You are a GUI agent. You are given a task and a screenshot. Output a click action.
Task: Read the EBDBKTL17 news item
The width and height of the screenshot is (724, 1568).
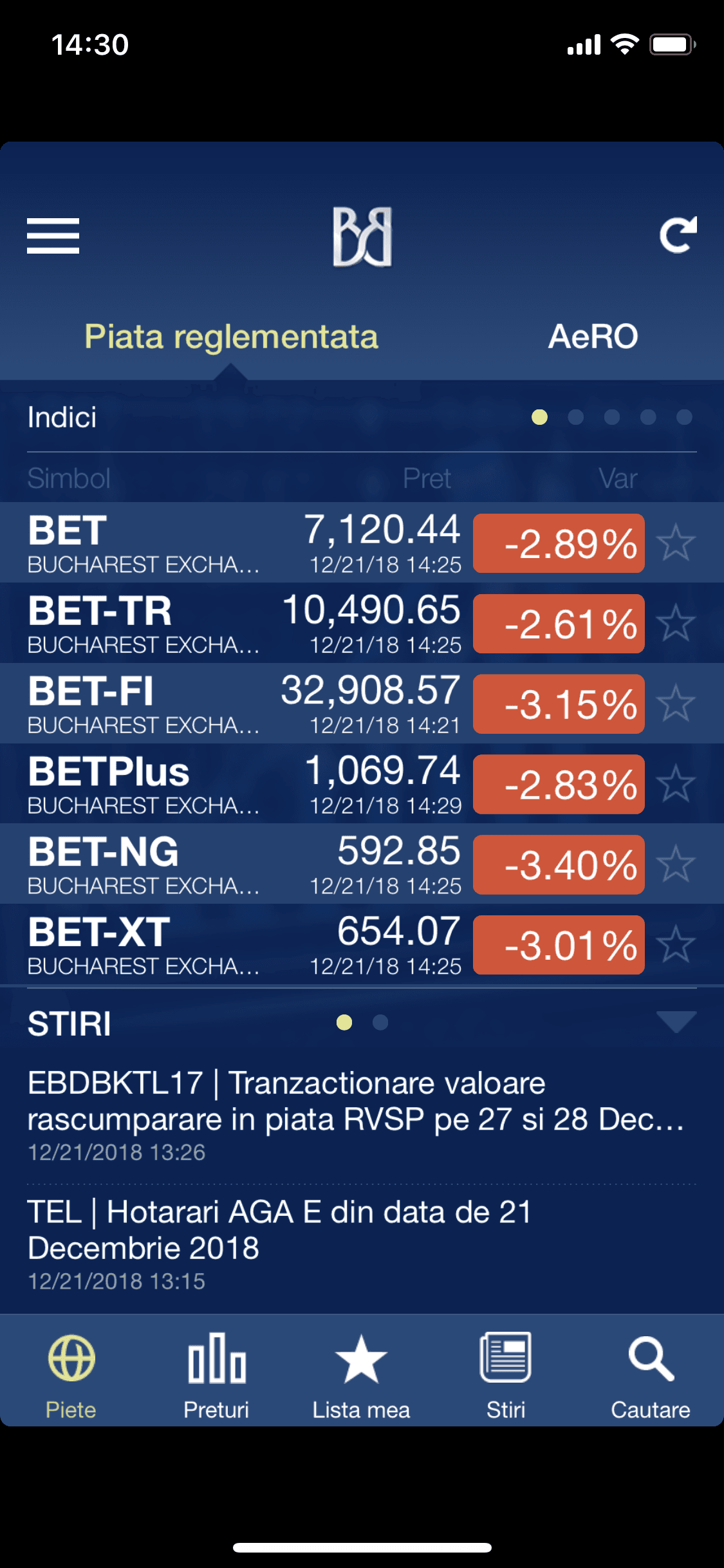362,1115
